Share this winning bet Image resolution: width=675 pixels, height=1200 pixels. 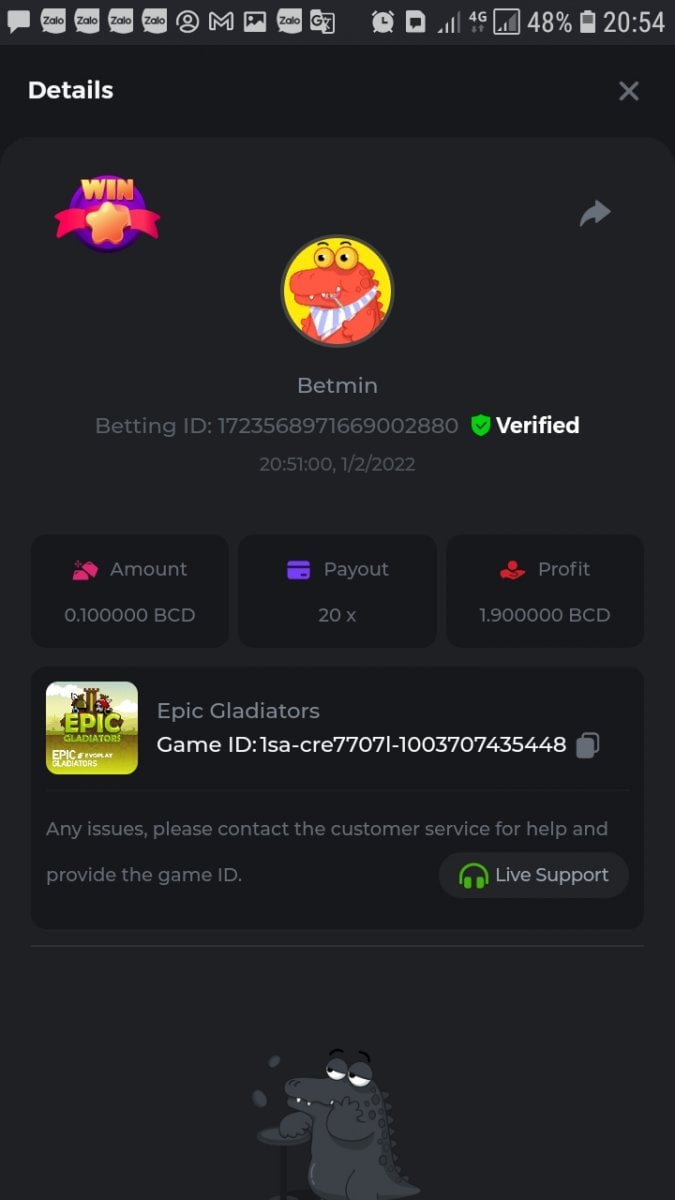595,213
